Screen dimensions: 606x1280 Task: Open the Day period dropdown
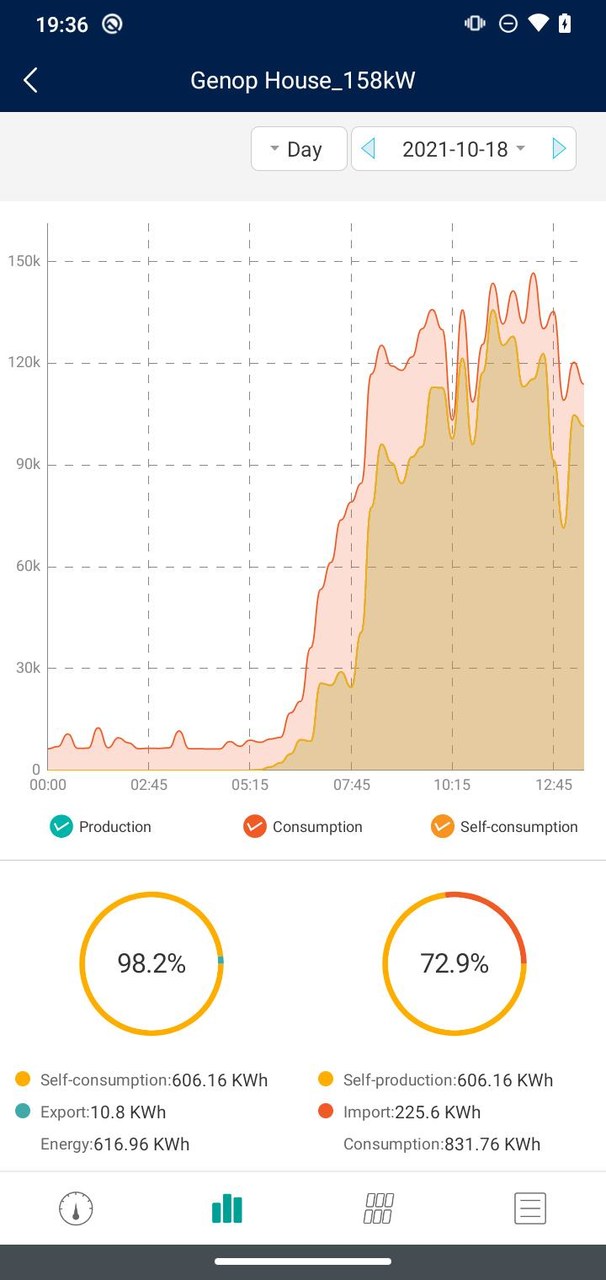click(298, 149)
